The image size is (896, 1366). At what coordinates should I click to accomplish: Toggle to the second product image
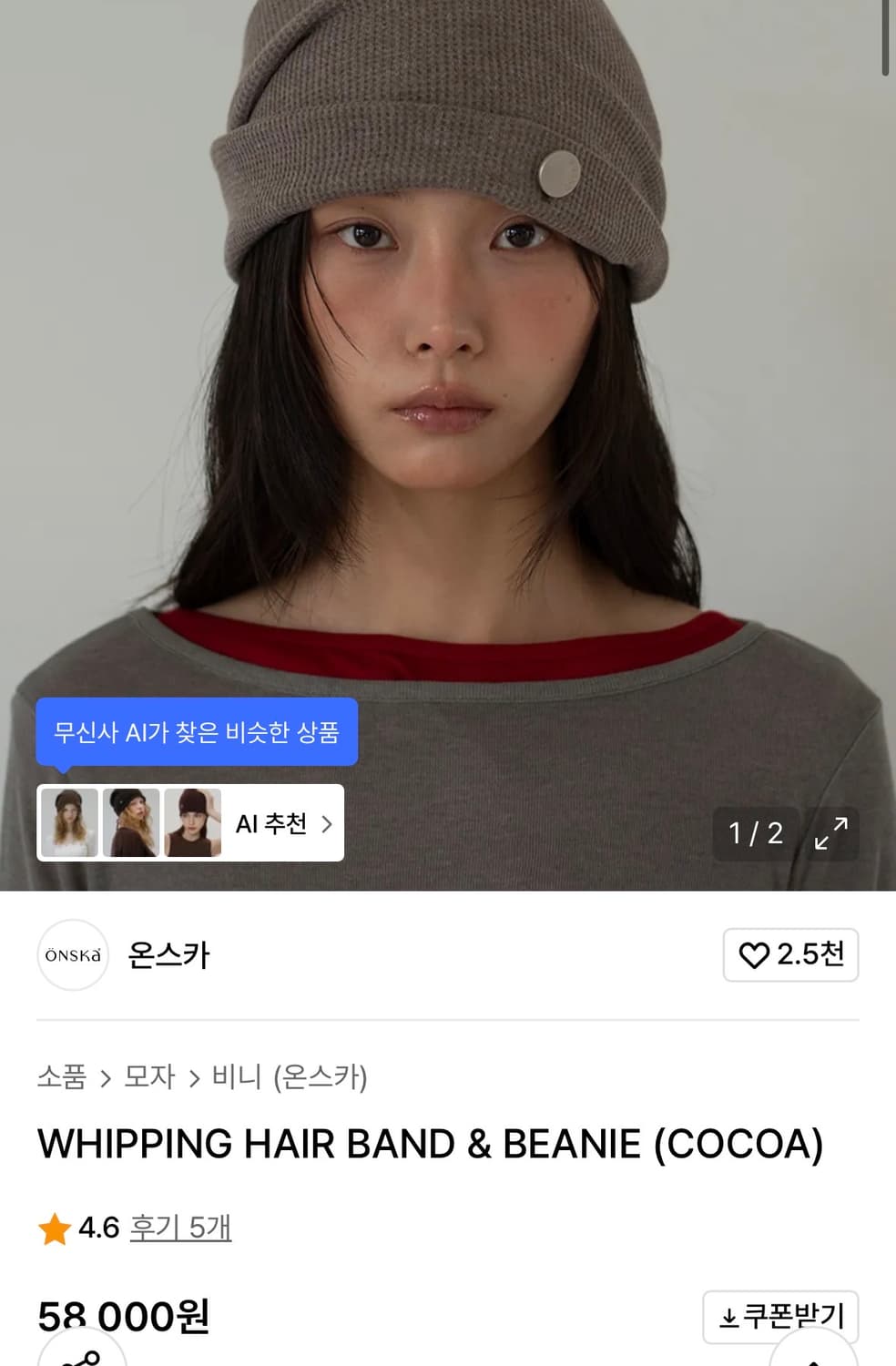click(x=754, y=834)
